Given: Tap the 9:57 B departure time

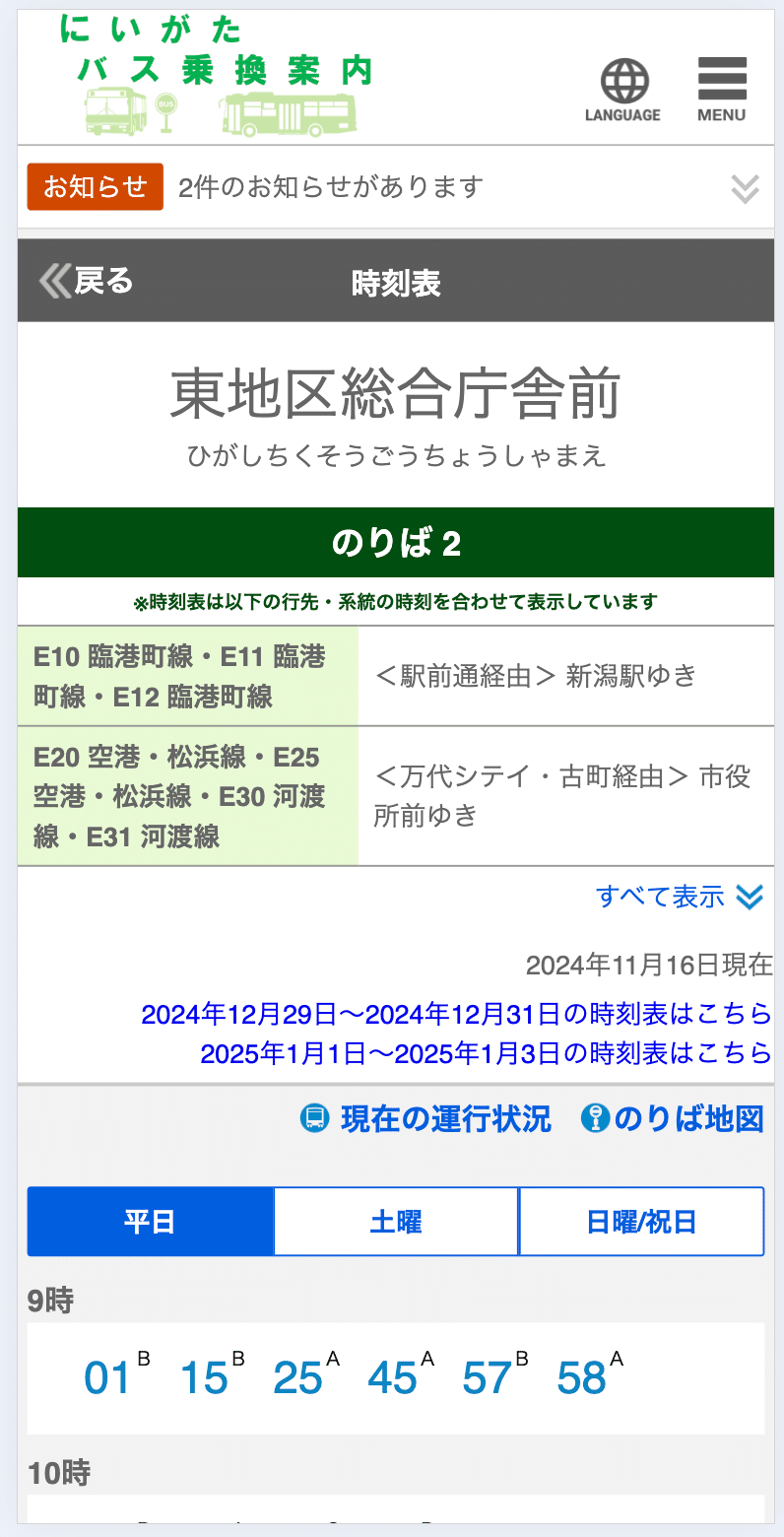Looking at the screenshot, I should click(x=488, y=1378).
